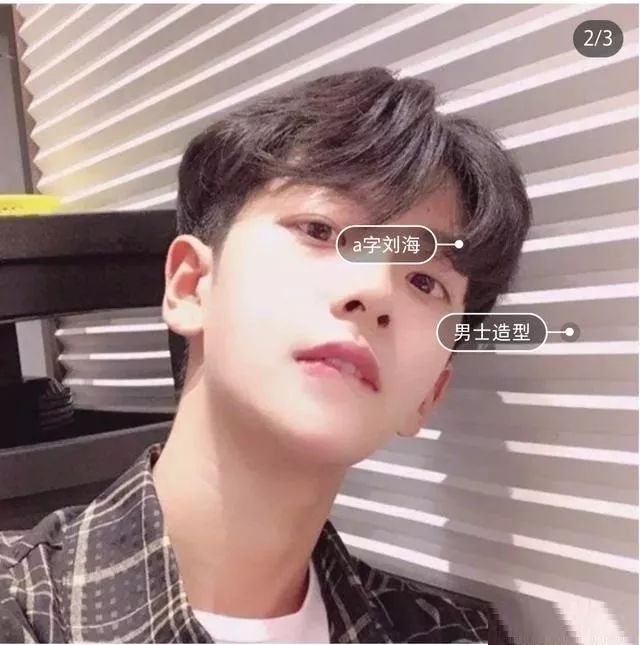Open the a字刘海 tag

point(386,244)
